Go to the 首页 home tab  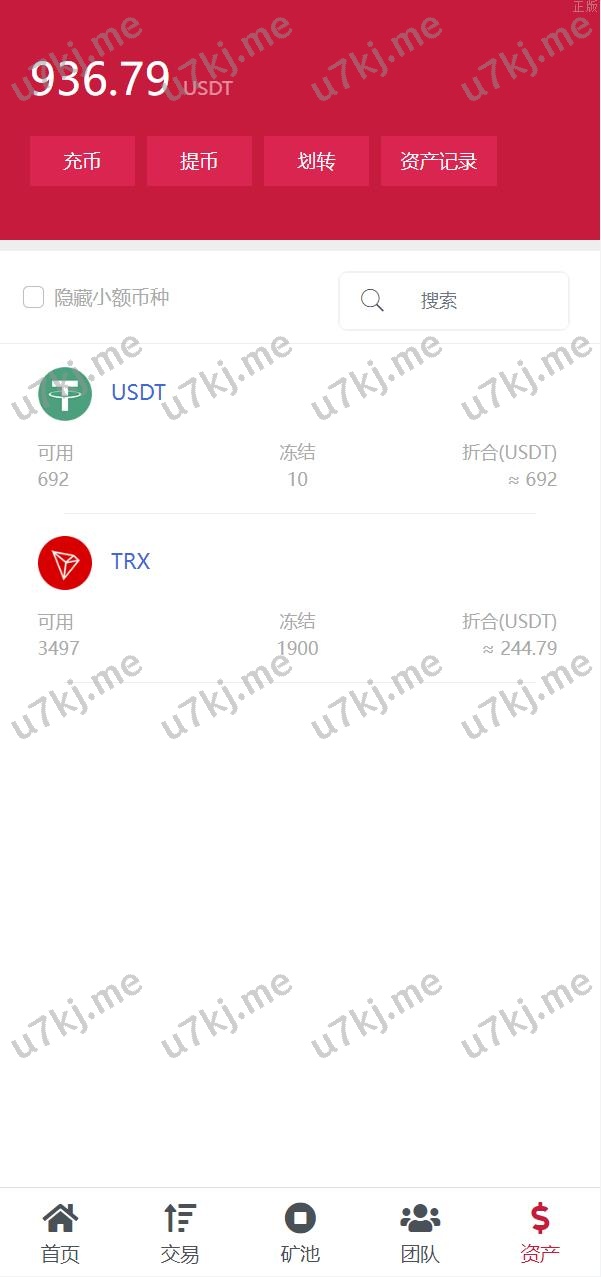coord(60,1232)
